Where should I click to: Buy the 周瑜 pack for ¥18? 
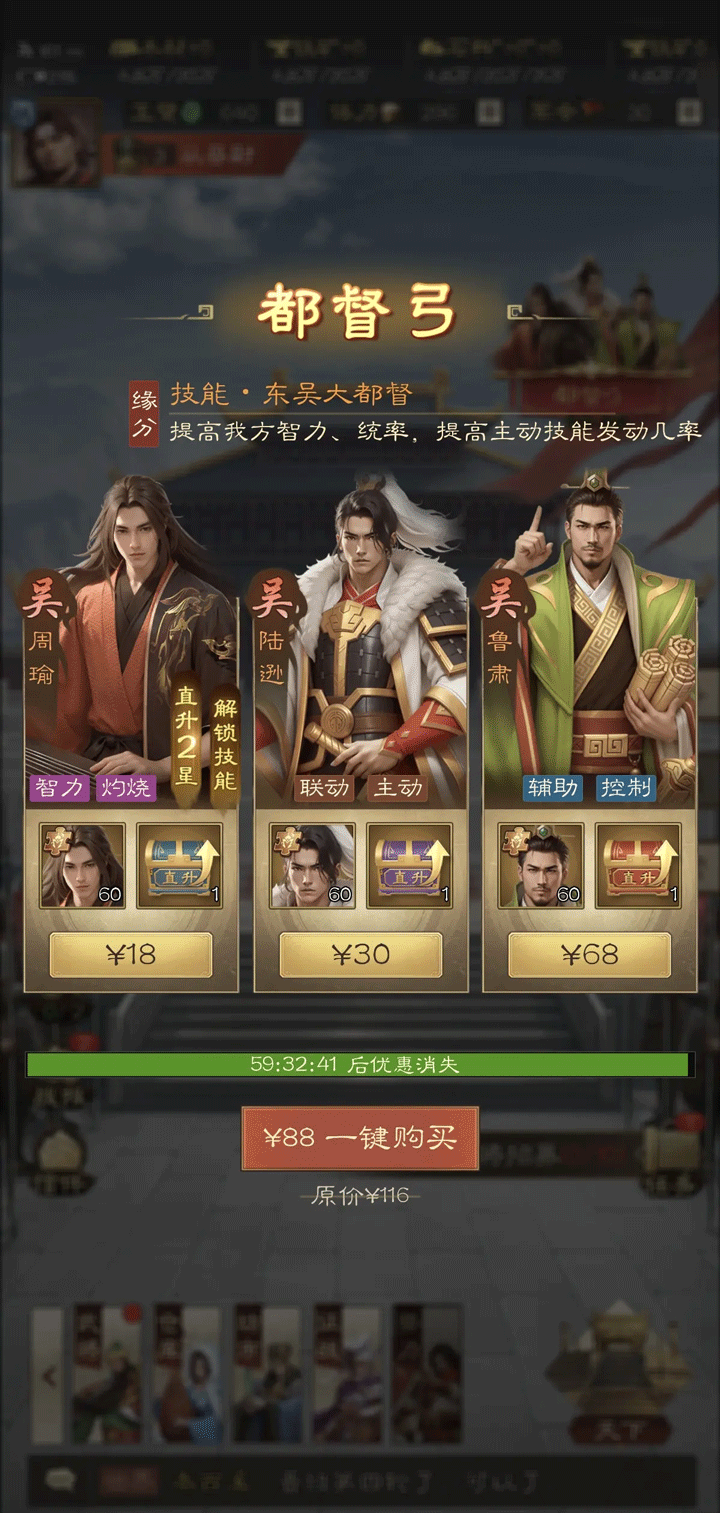coord(131,955)
